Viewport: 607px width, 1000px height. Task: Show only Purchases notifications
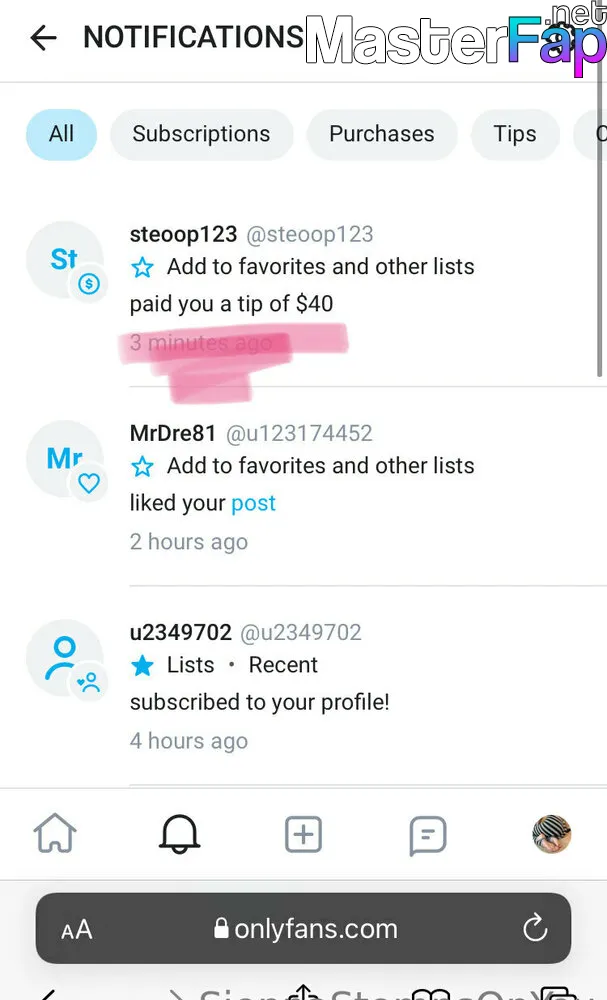tap(381, 134)
